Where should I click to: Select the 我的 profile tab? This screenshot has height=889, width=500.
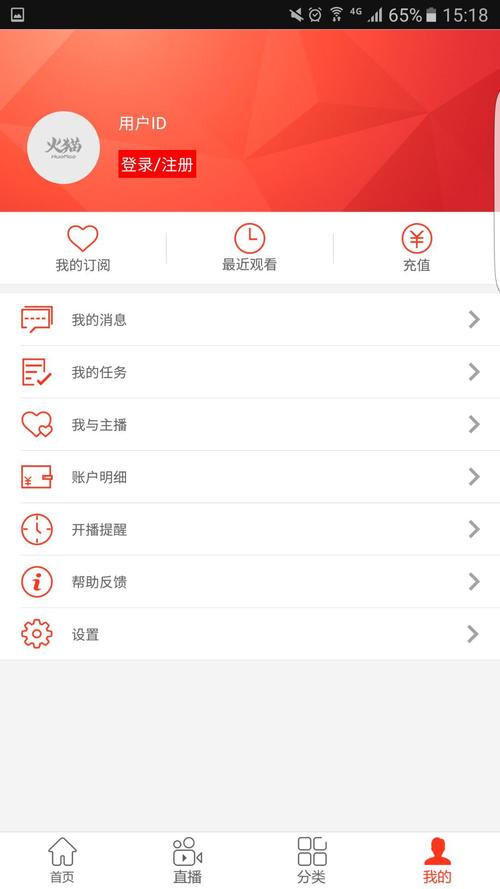437,861
